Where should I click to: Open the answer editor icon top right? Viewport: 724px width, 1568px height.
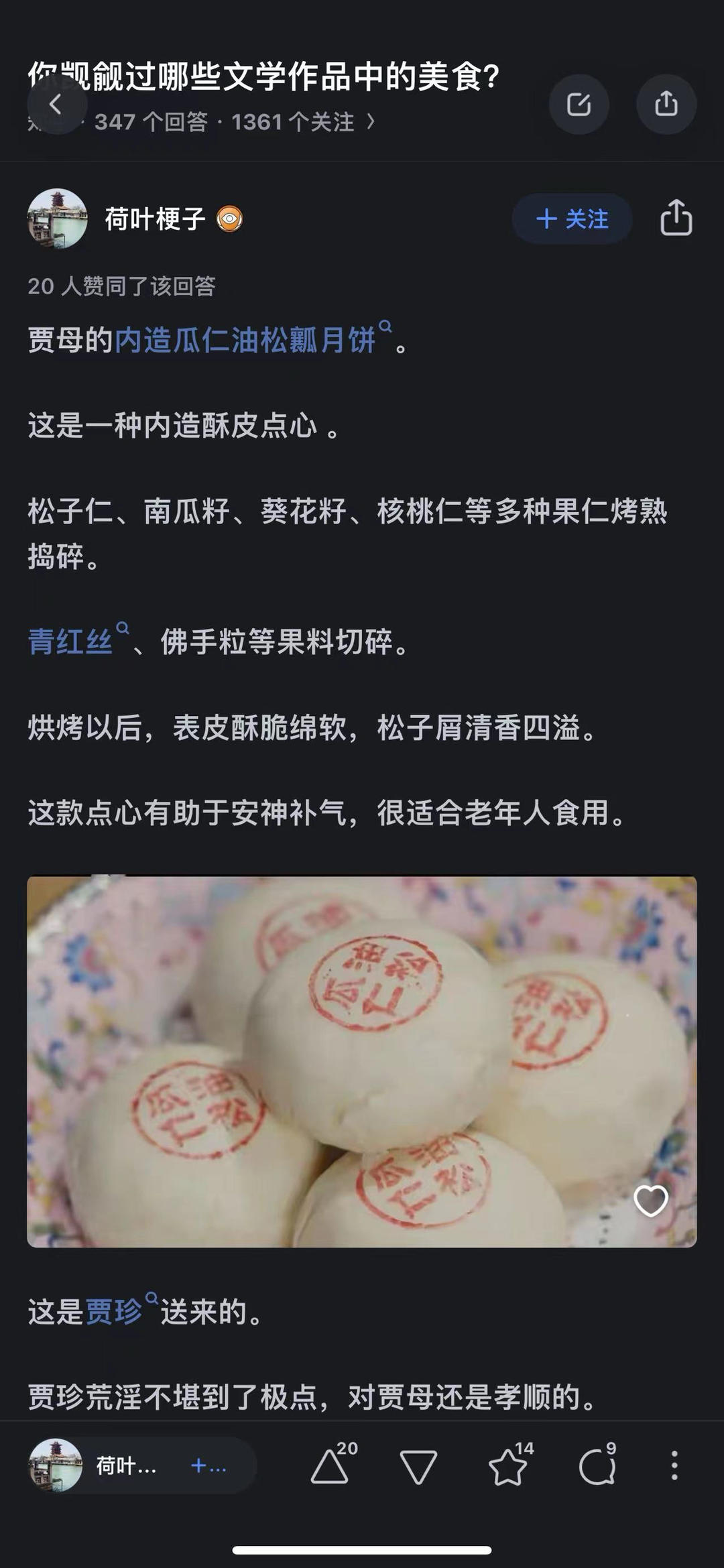point(579,104)
